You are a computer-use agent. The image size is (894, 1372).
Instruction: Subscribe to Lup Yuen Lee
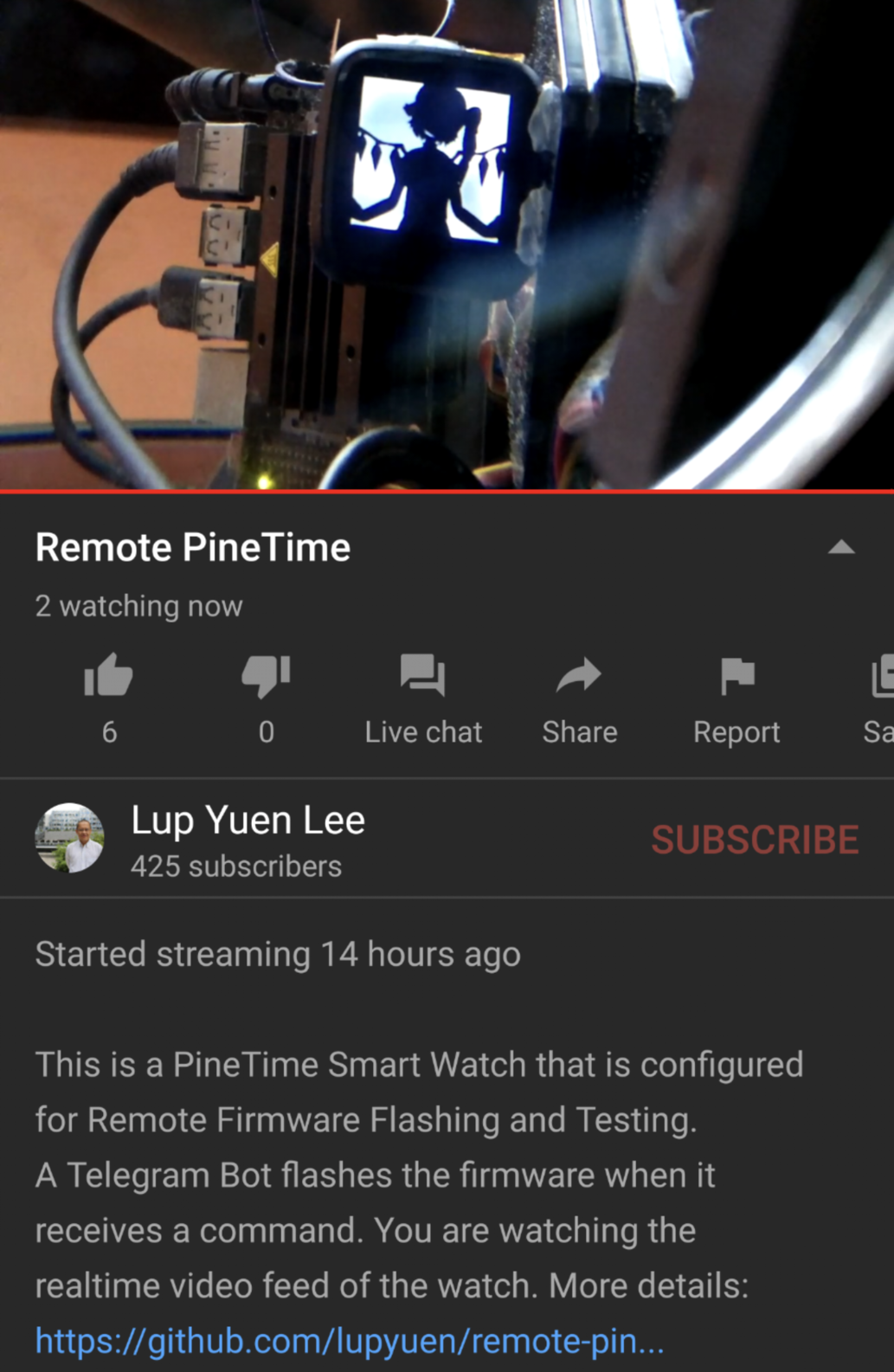755,840
